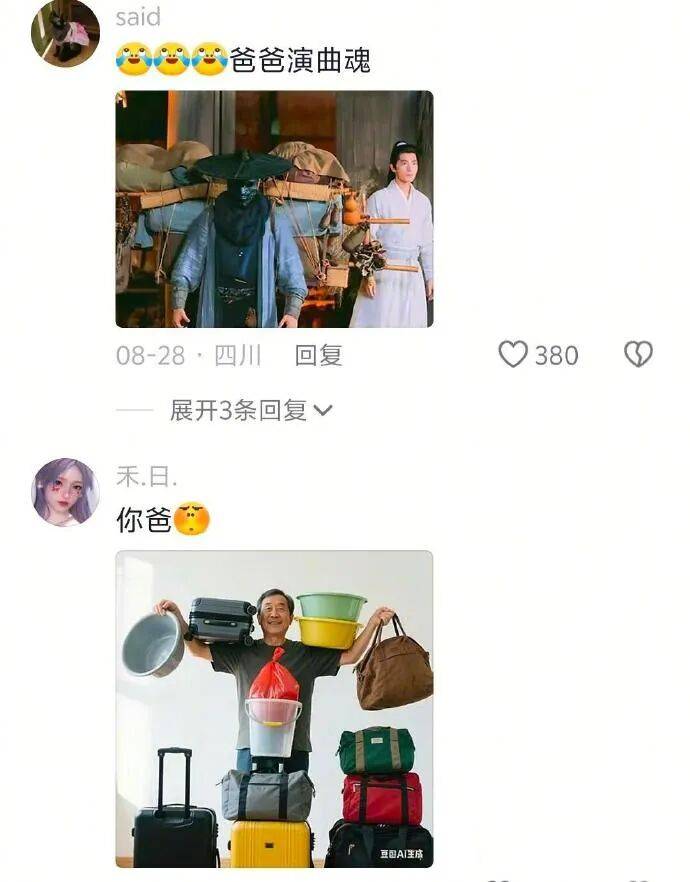Expand 展开3条回复 replies

pos(250,410)
